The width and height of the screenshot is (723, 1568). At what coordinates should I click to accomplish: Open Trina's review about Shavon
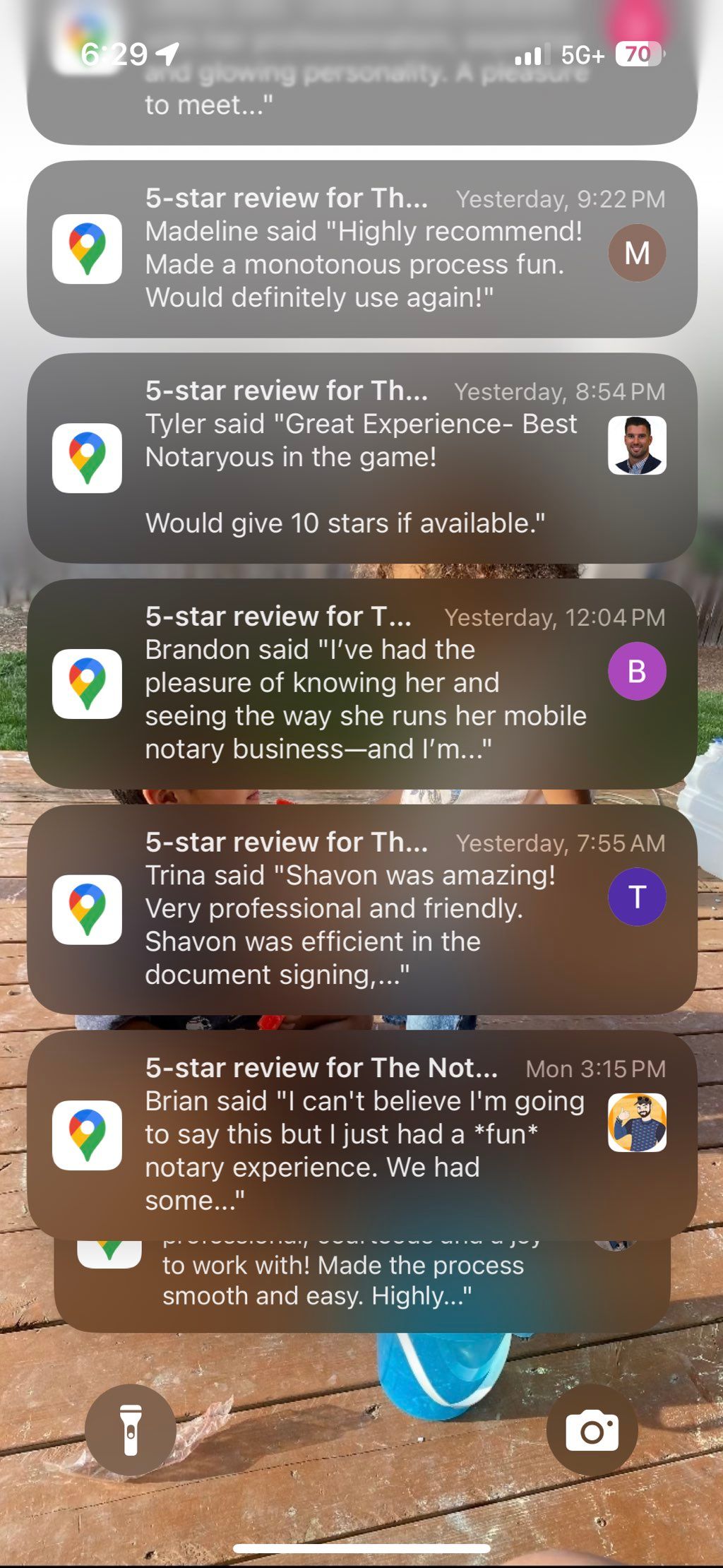[361, 909]
